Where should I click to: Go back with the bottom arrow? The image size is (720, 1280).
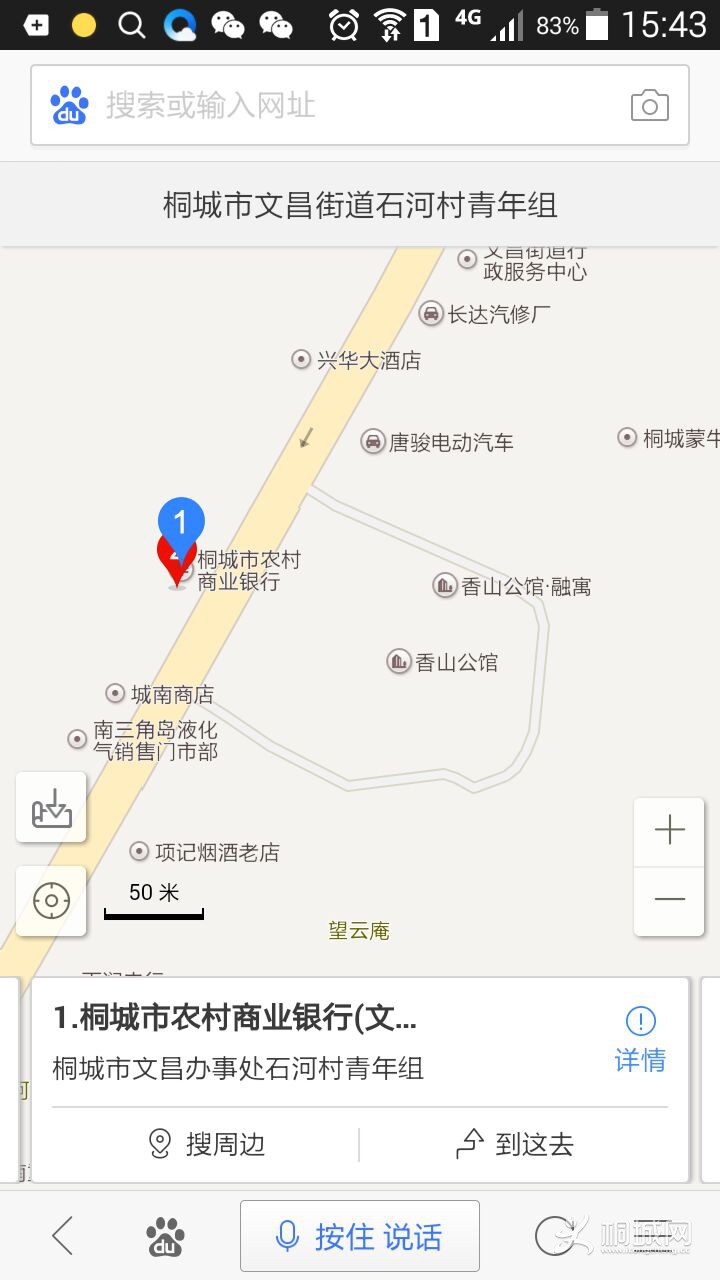[63, 1237]
